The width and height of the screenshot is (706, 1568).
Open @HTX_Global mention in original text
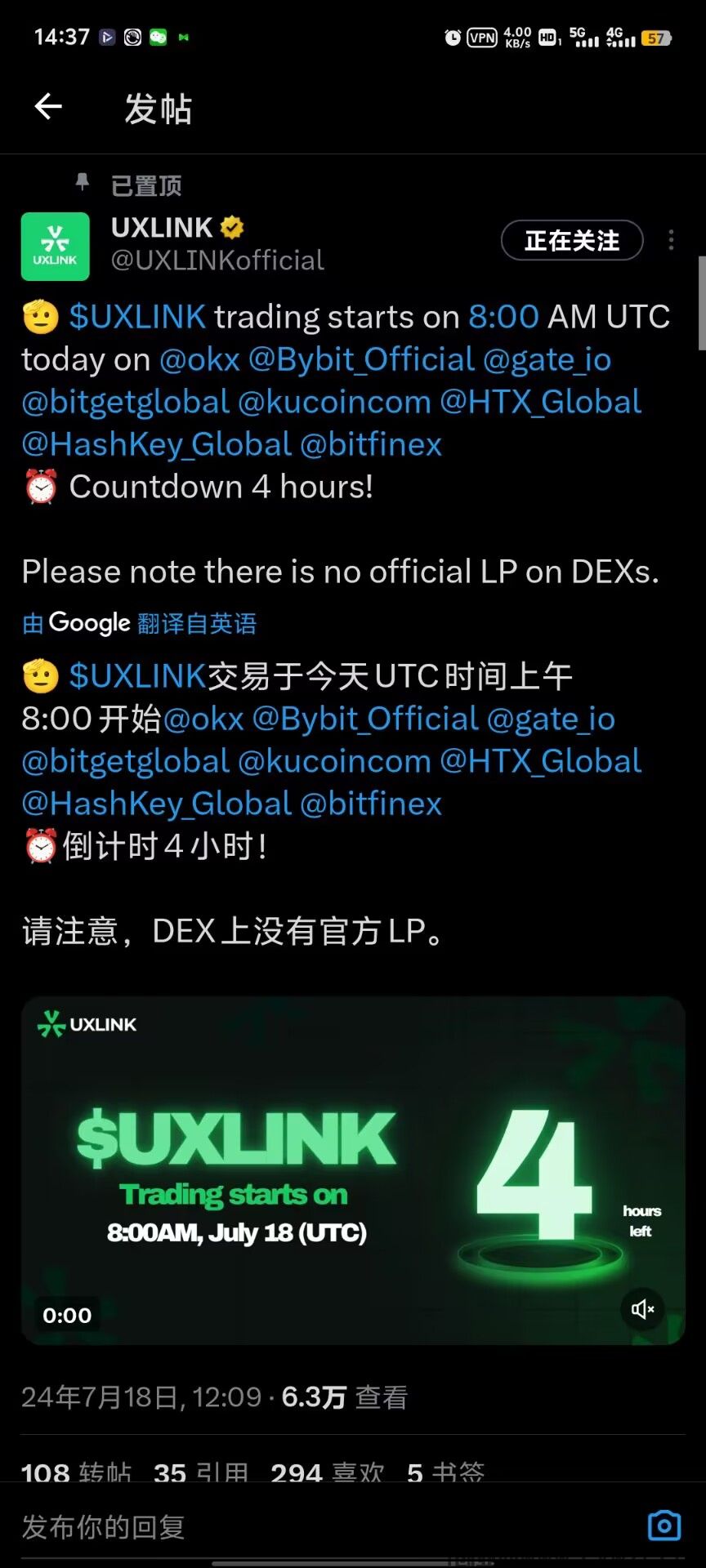click(x=540, y=402)
